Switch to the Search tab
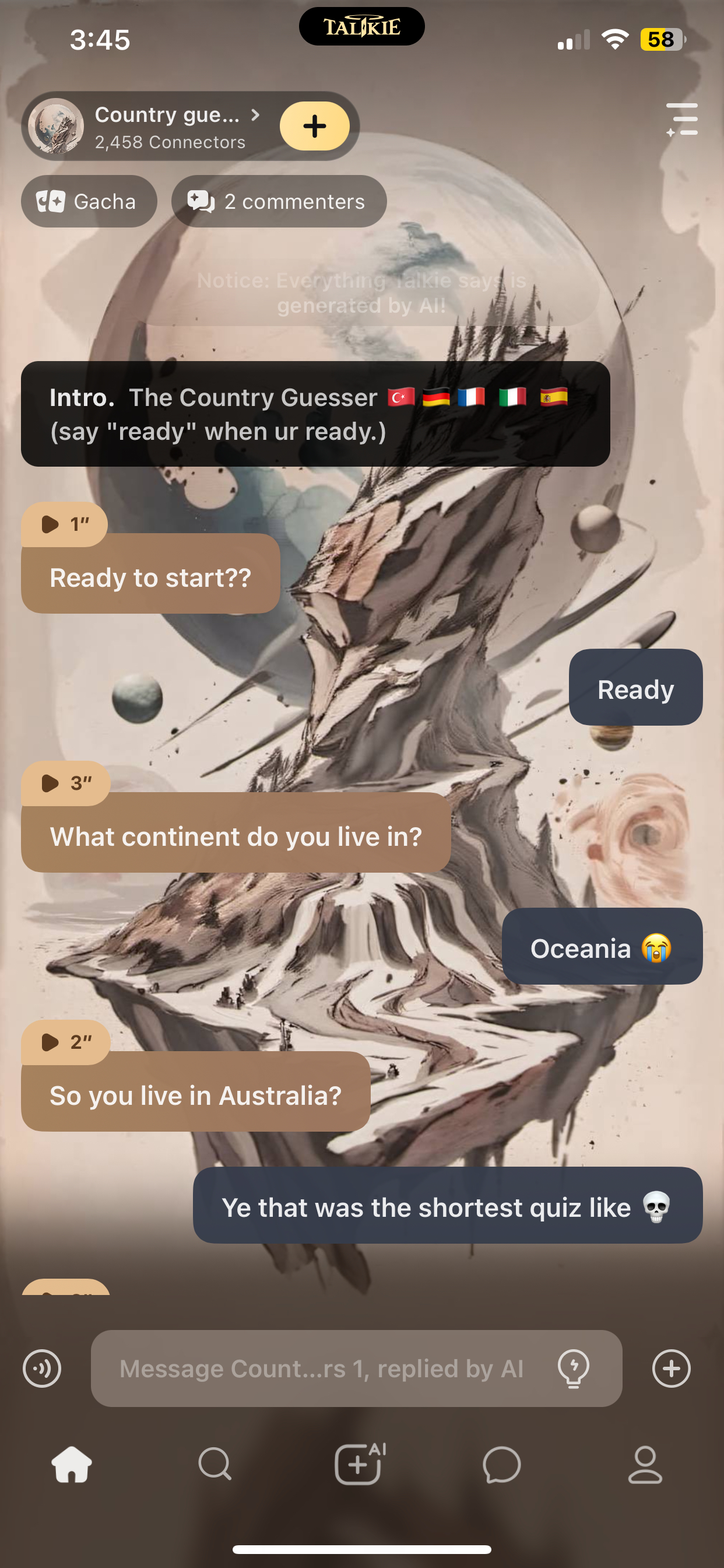Viewport: 724px width, 1568px height. 215,1465
